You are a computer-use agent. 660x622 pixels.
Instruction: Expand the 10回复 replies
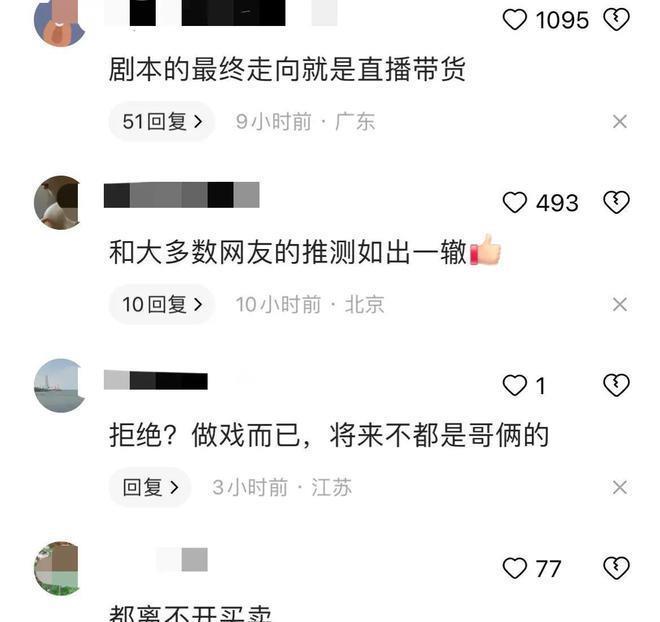tap(161, 305)
